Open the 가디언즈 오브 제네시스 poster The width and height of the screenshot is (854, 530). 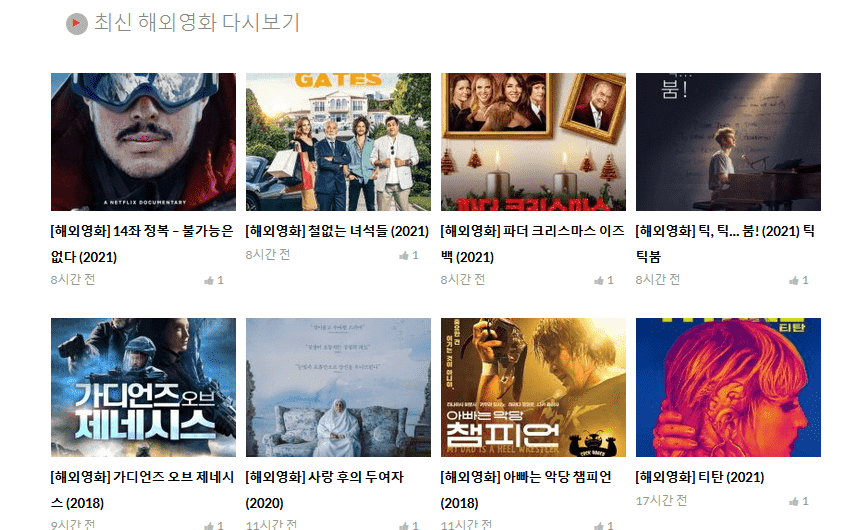click(x=143, y=387)
